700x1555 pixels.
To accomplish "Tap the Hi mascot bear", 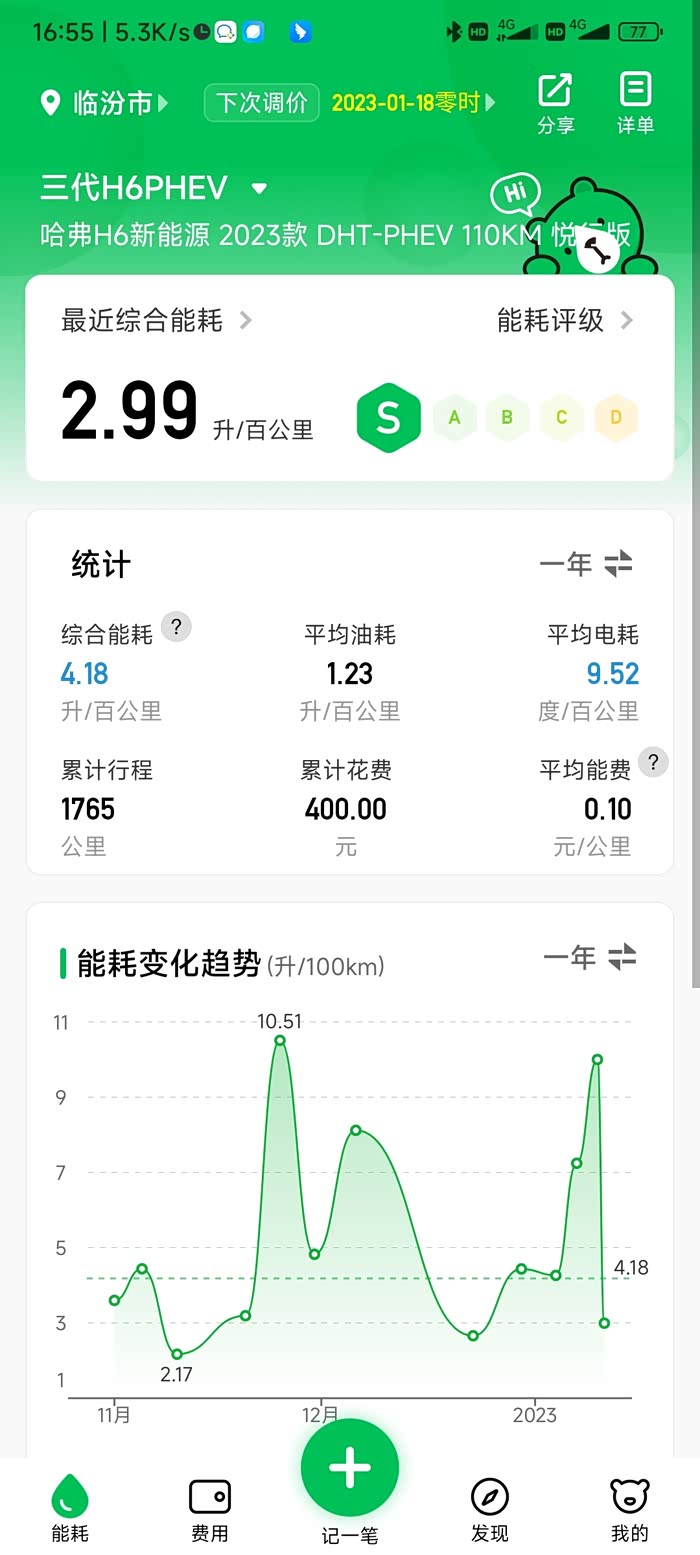I will (580, 226).
